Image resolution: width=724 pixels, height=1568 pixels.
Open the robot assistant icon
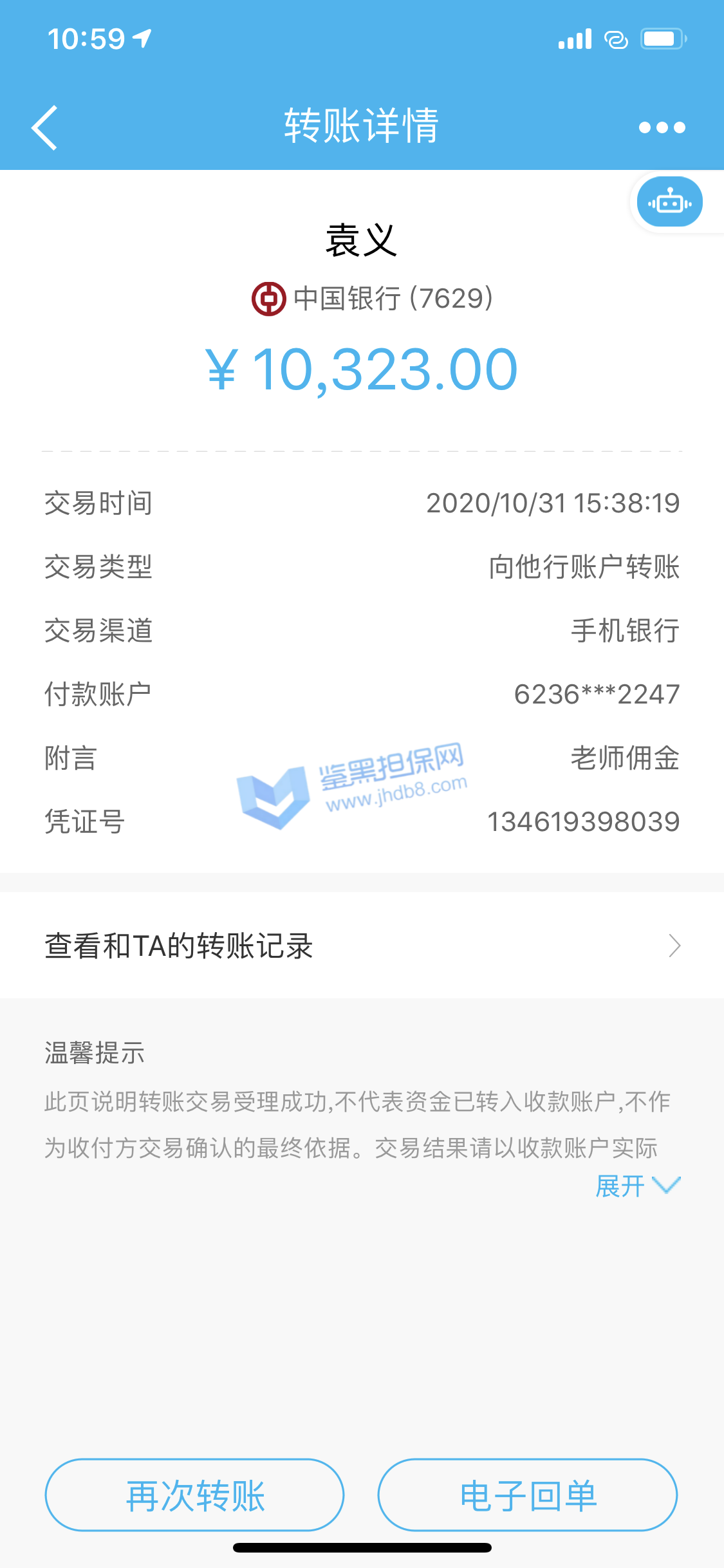point(669,202)
